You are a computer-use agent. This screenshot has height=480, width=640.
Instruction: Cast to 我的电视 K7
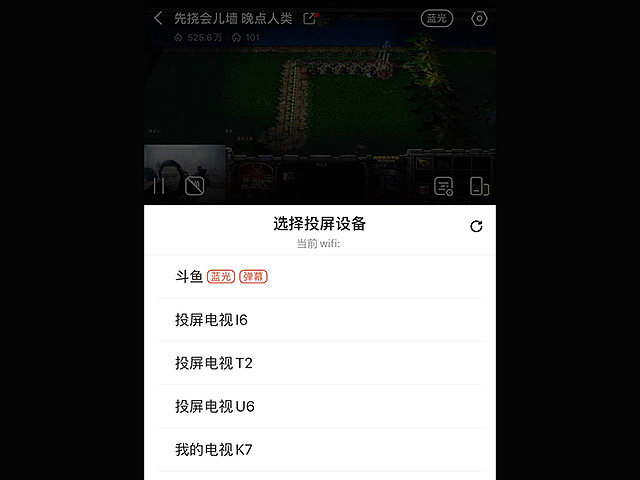pos(214,450)
